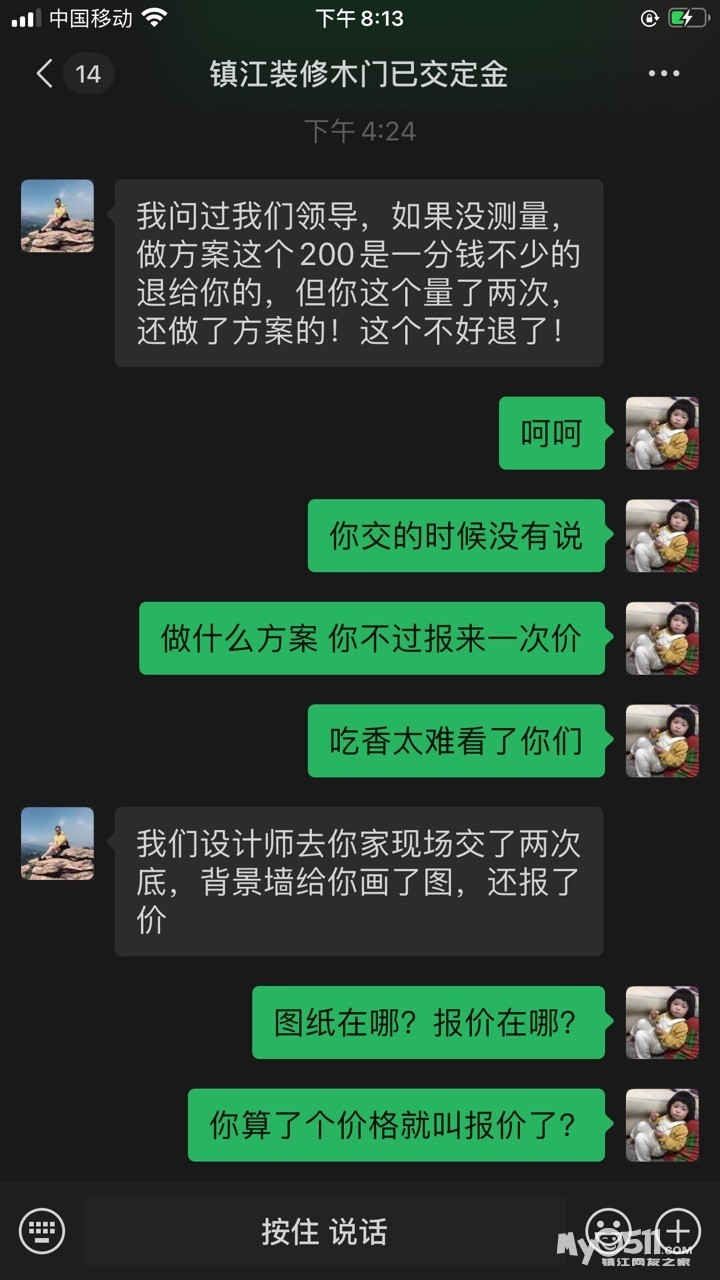This screenshot has height=1280, width=720.
Task: Tap the avatar beside the 我们设计师去你家 message
Action: pos(57,844)
